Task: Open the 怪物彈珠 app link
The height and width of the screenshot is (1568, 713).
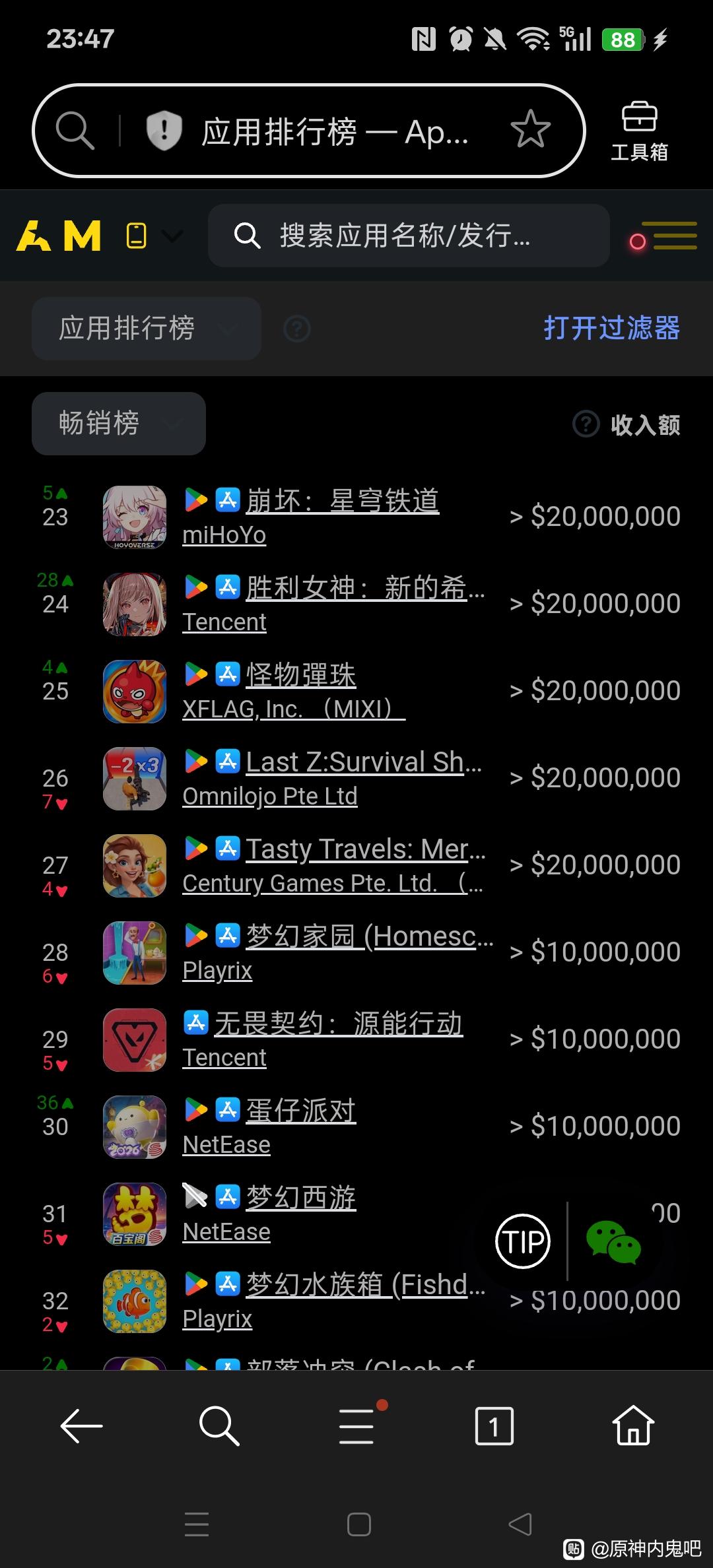Action: (x=301, y=675)
